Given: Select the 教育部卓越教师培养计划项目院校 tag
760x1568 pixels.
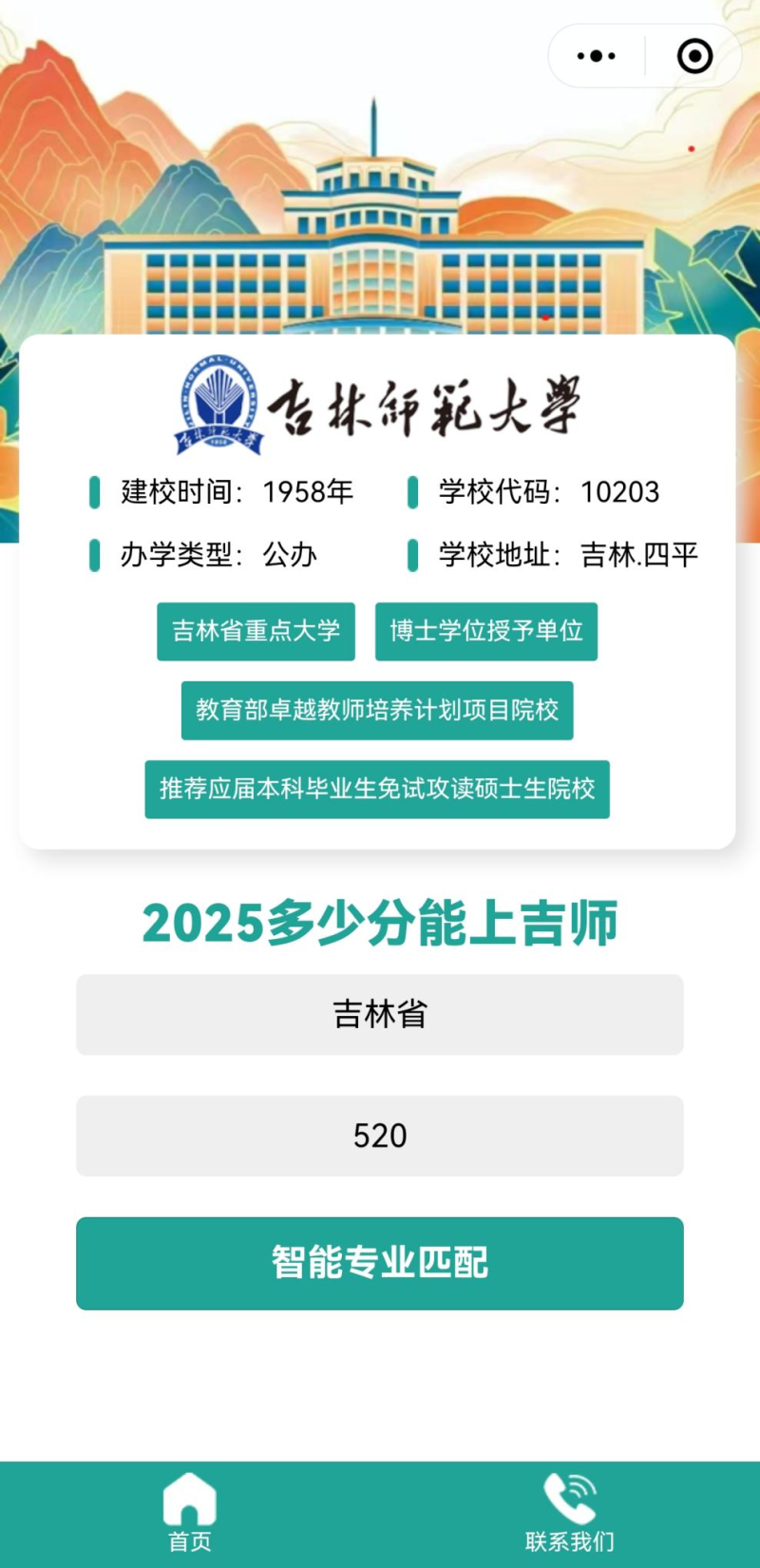Looking at the screenshot, I should click(377, 711).
